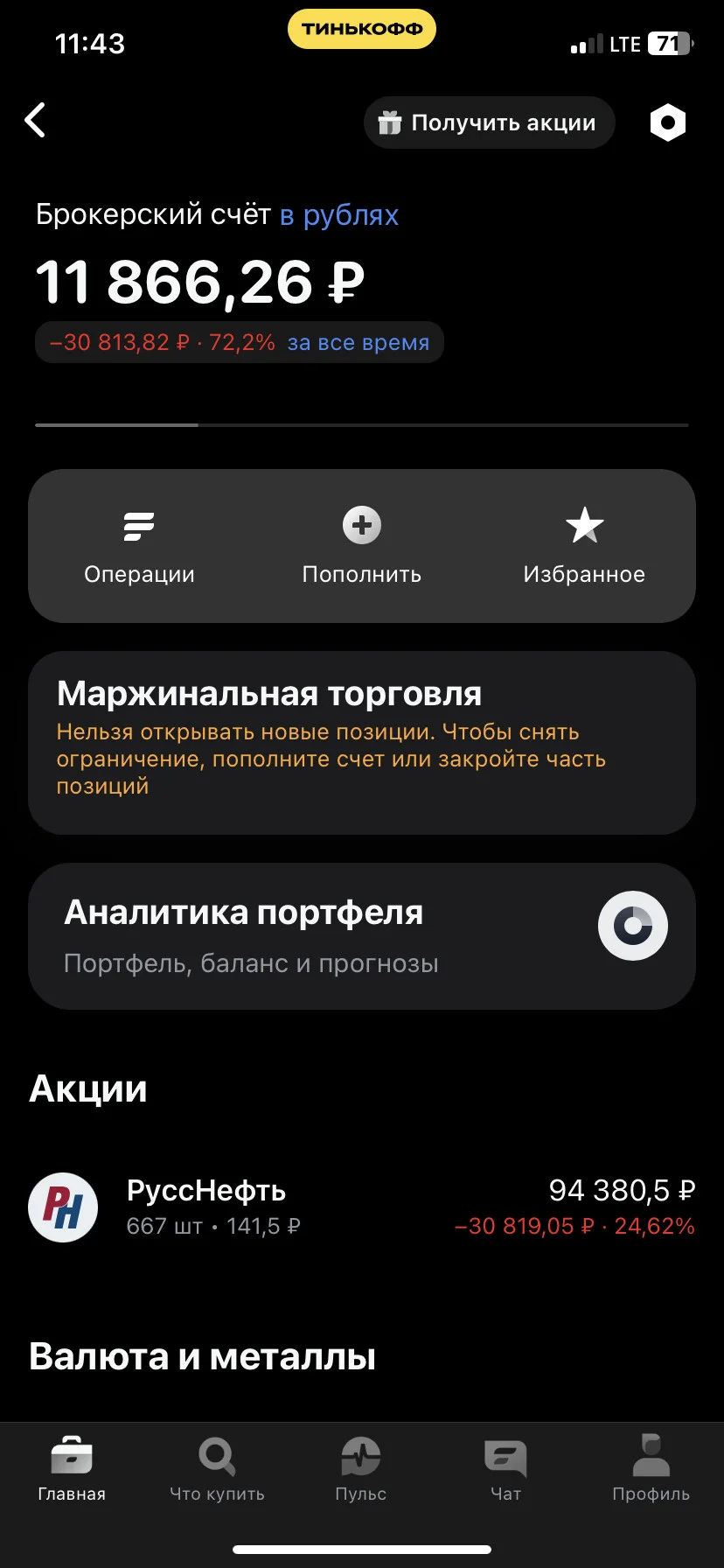The height and width of the screenshot is (1568, 724).
Task: Switch the period via за все время
Action: click(x=359, y=343)
